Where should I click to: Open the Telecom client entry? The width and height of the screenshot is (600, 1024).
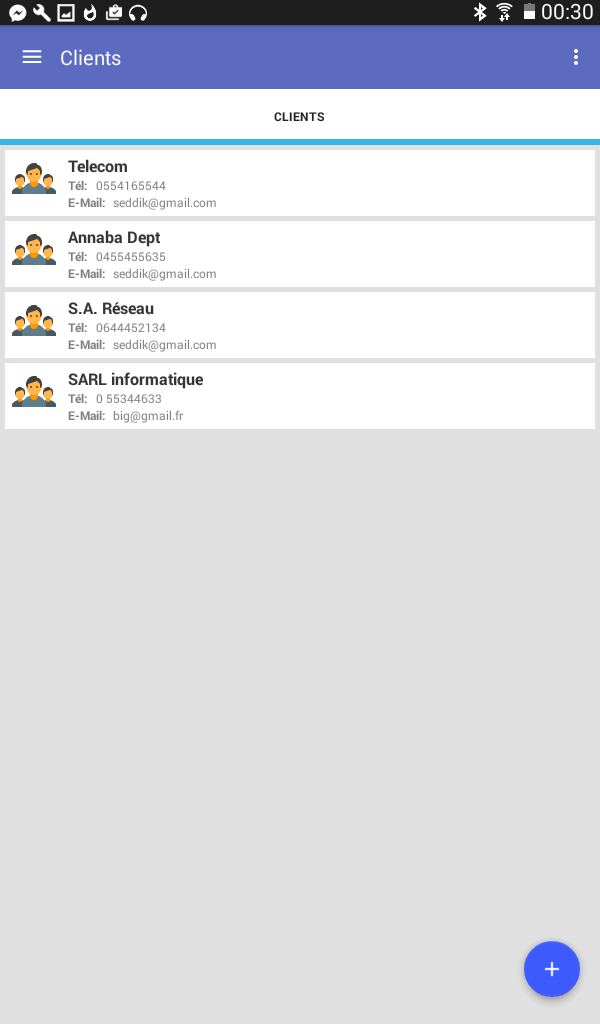point(300,183)
